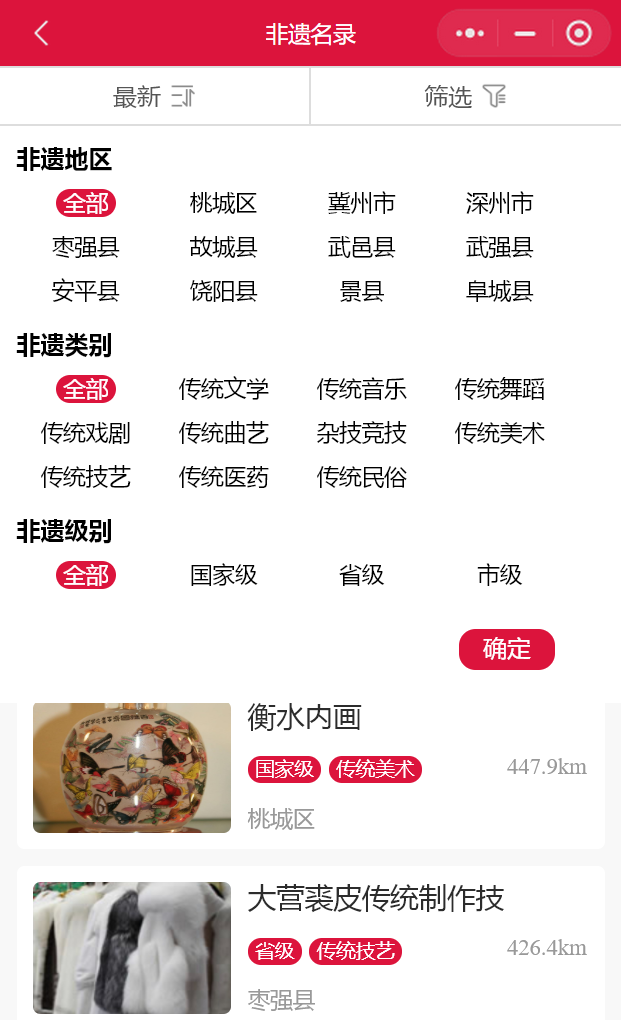Image resolution: width=621 pixels, height=1020 pixels.
Task: Sort the list by 最新
Action: pos(154,97)
